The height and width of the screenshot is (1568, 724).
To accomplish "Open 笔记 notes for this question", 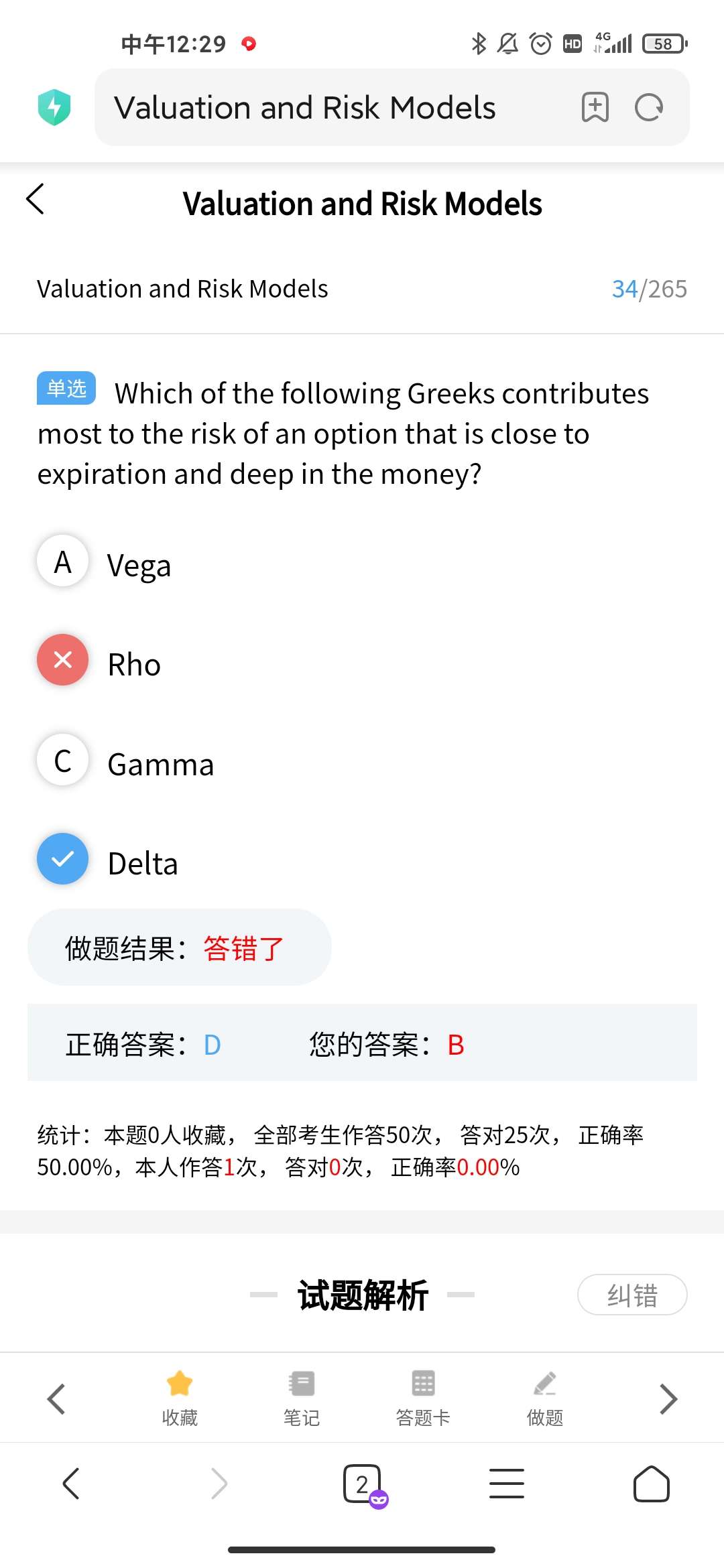I will tap(302, 1397).
